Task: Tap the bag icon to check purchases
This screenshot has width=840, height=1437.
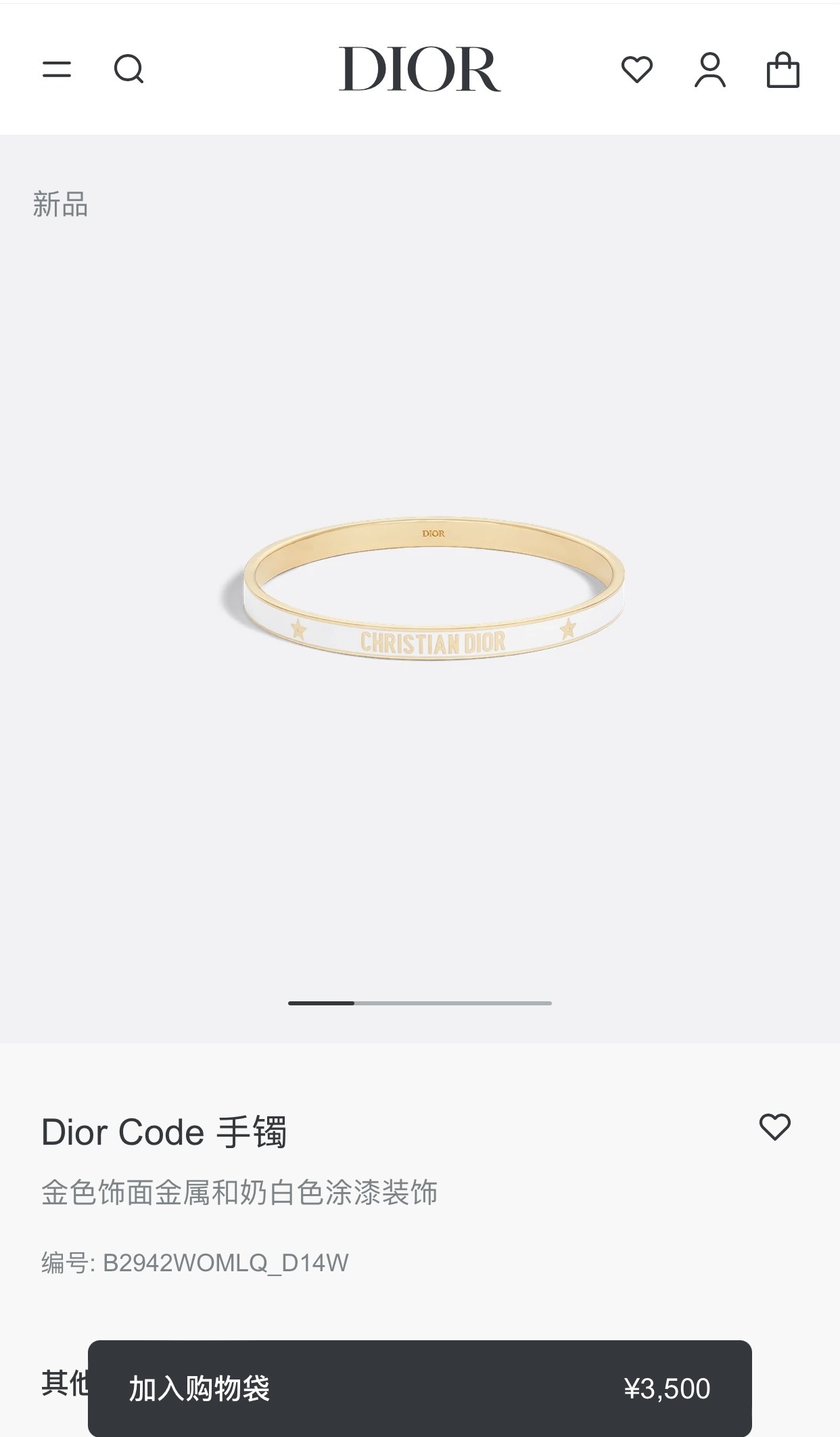Action: point(782,70)
